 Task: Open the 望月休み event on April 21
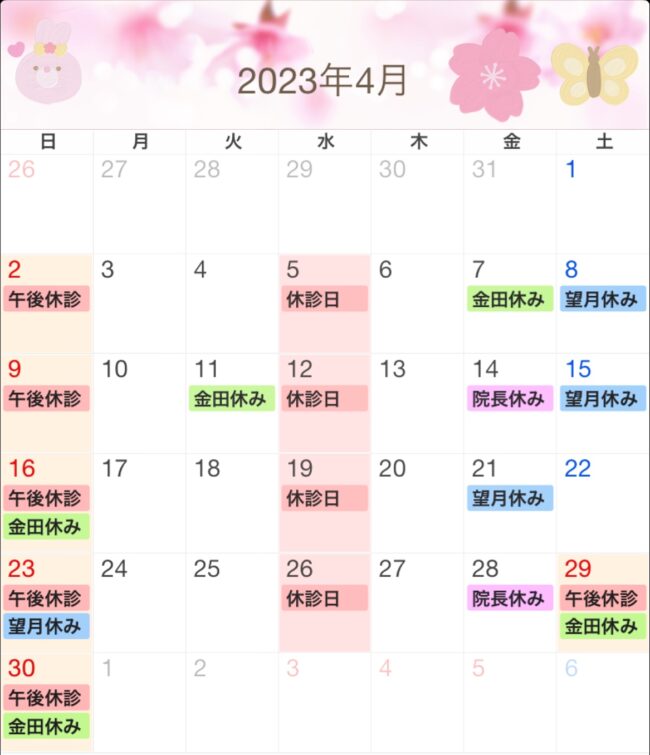tap(510, 498)
